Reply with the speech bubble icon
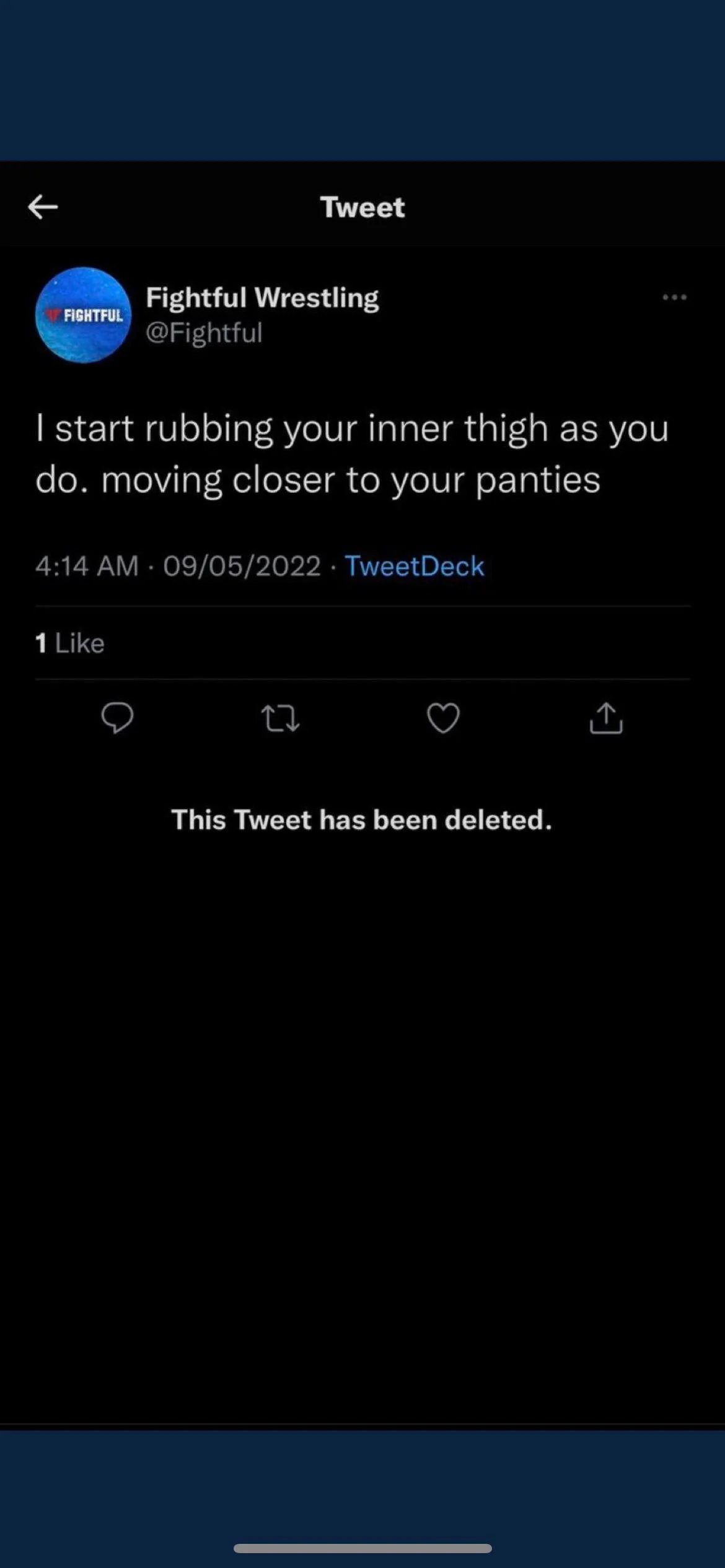The height and width of the screenshot is (1568, 725). point(117,718)
